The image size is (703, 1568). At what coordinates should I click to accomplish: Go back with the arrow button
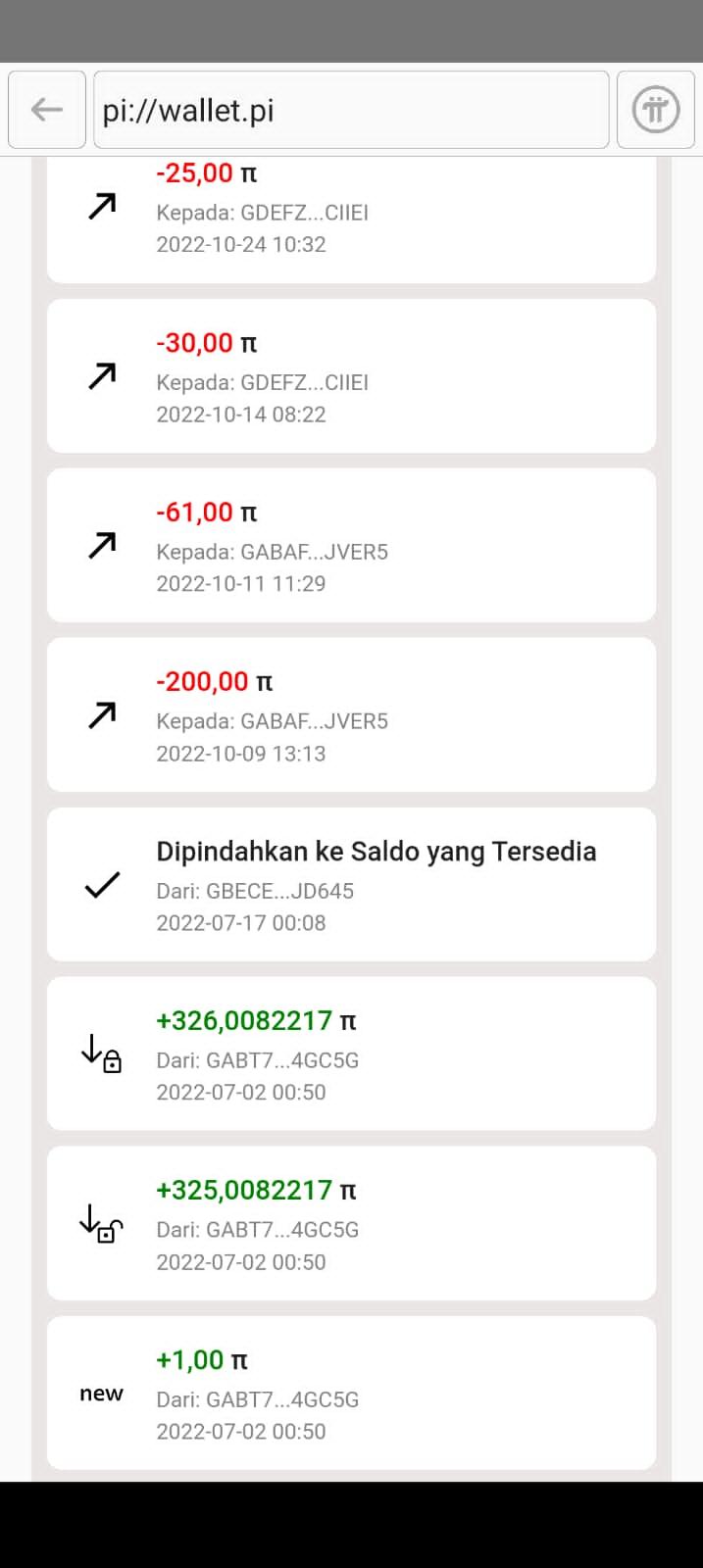click(47, 110)
